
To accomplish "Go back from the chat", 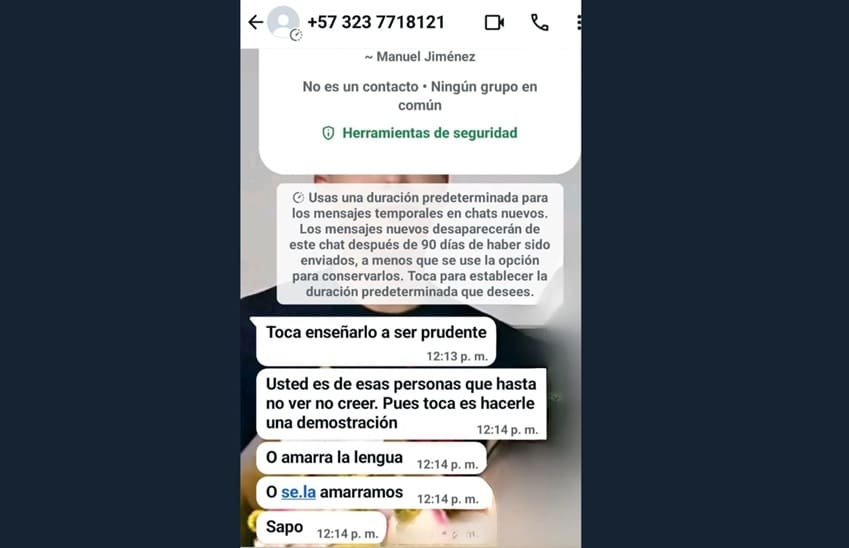I will pos(255,22).
